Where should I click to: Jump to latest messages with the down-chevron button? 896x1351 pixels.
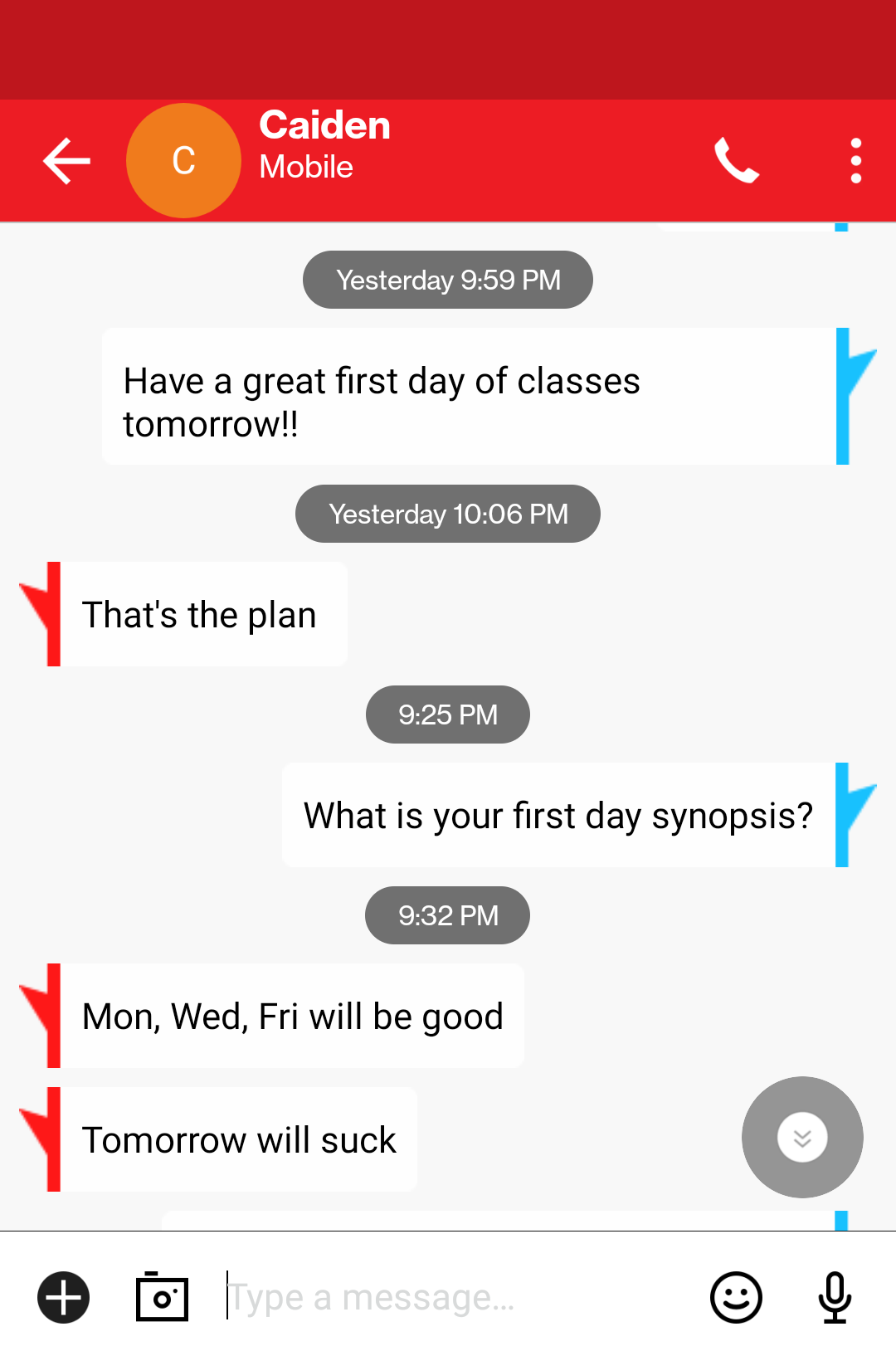point(802,1137)
